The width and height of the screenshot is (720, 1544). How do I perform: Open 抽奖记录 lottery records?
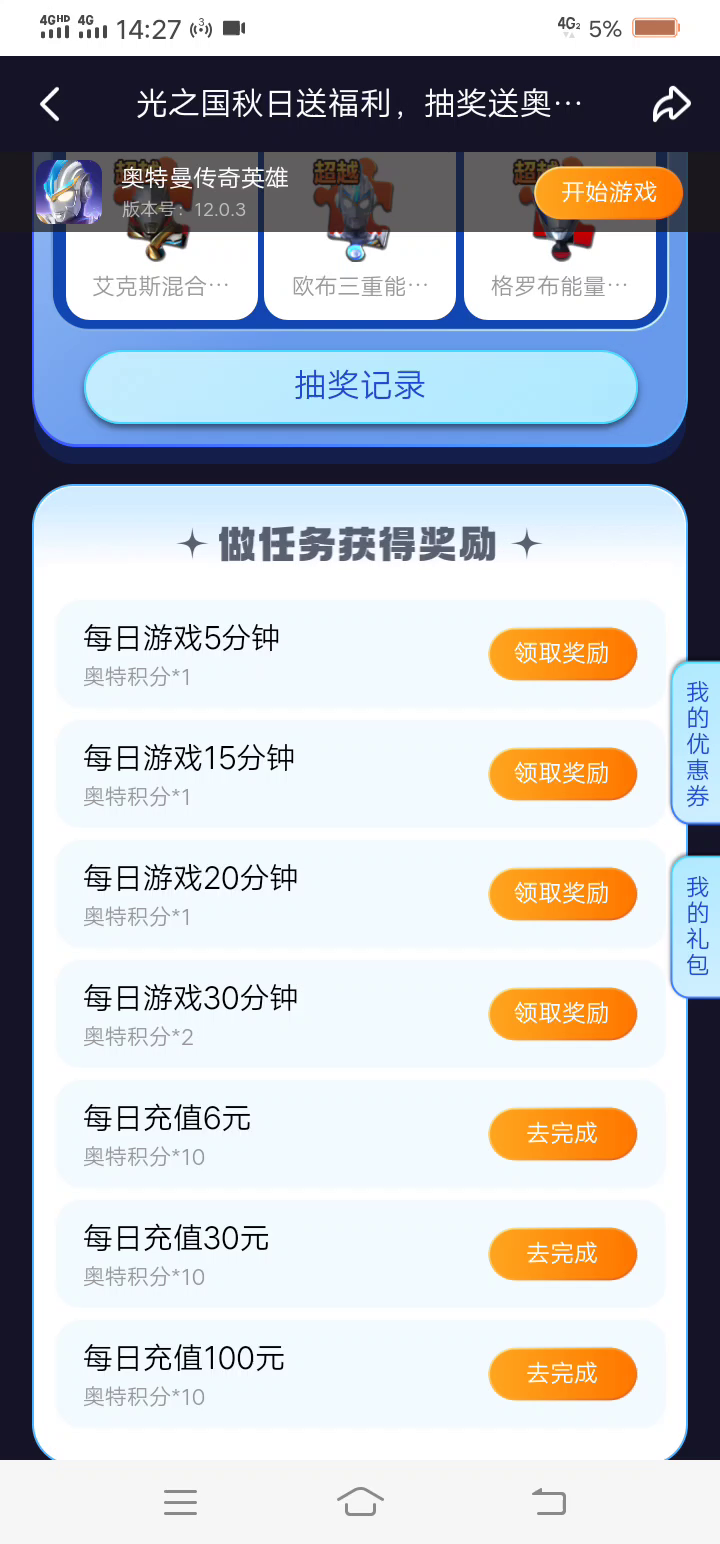(360, 386)
